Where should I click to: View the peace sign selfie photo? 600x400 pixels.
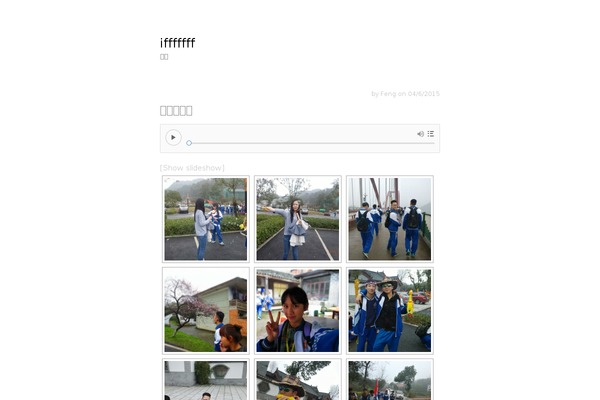click(x=298, y=310)
